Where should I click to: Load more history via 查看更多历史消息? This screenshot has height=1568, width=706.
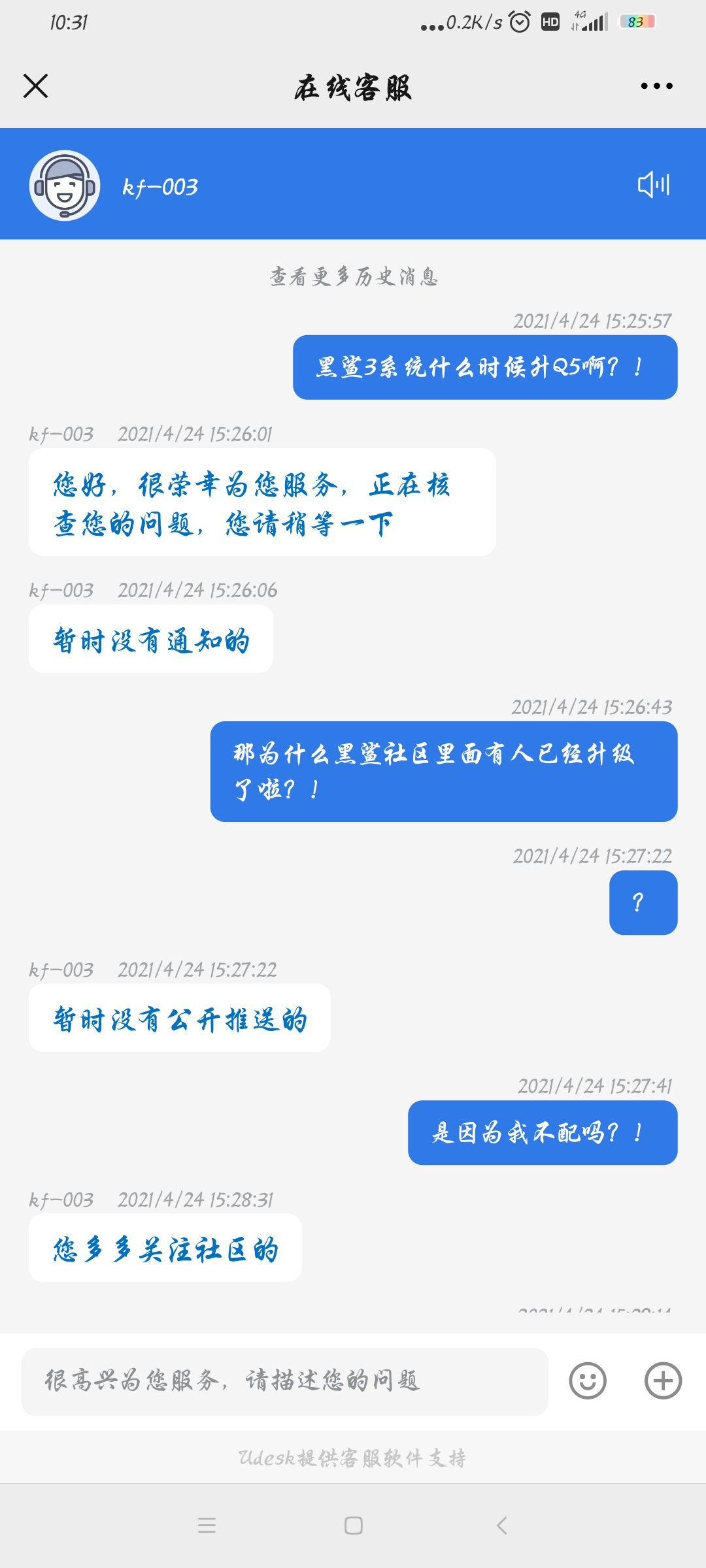354,277
